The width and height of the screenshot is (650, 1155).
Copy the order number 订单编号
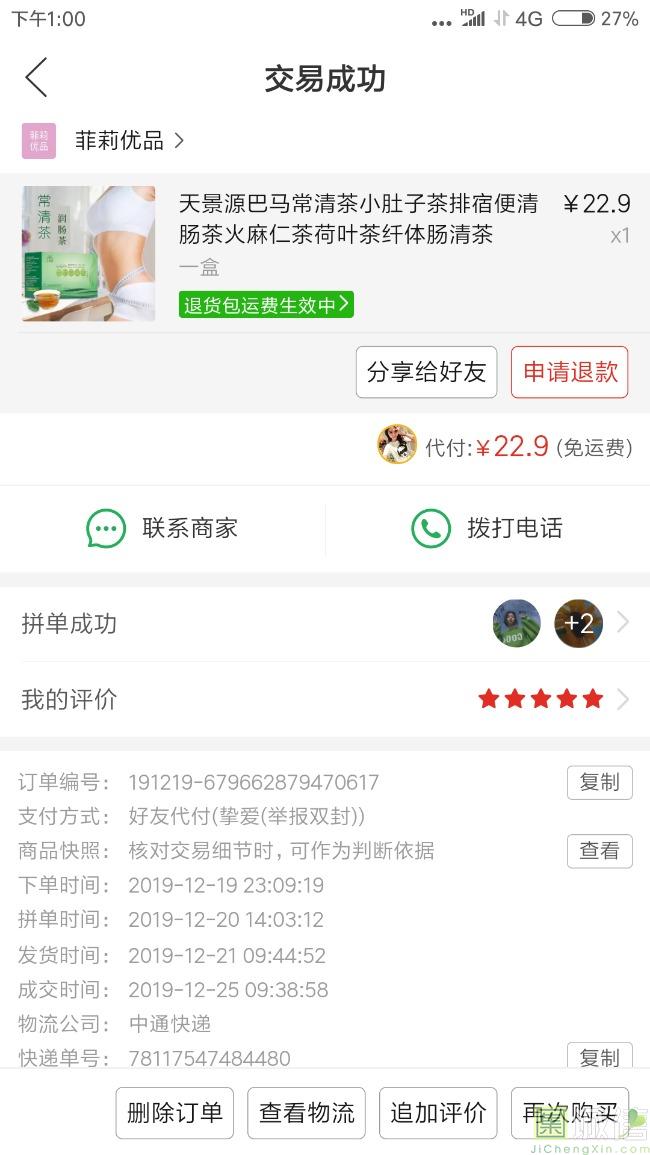pos(599,782)
